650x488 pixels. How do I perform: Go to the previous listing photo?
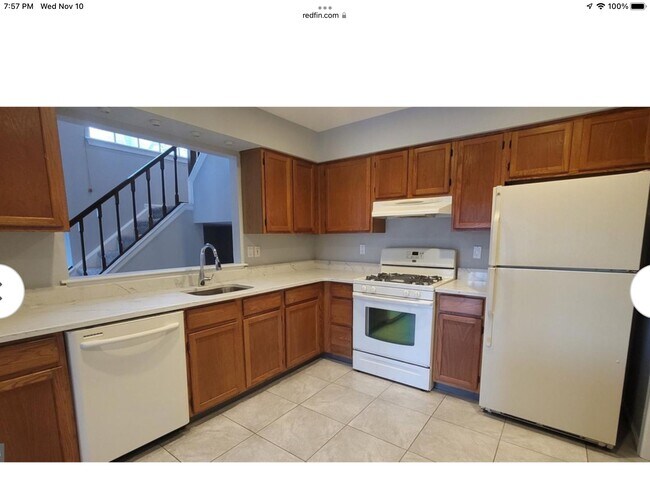click(8, 291)
